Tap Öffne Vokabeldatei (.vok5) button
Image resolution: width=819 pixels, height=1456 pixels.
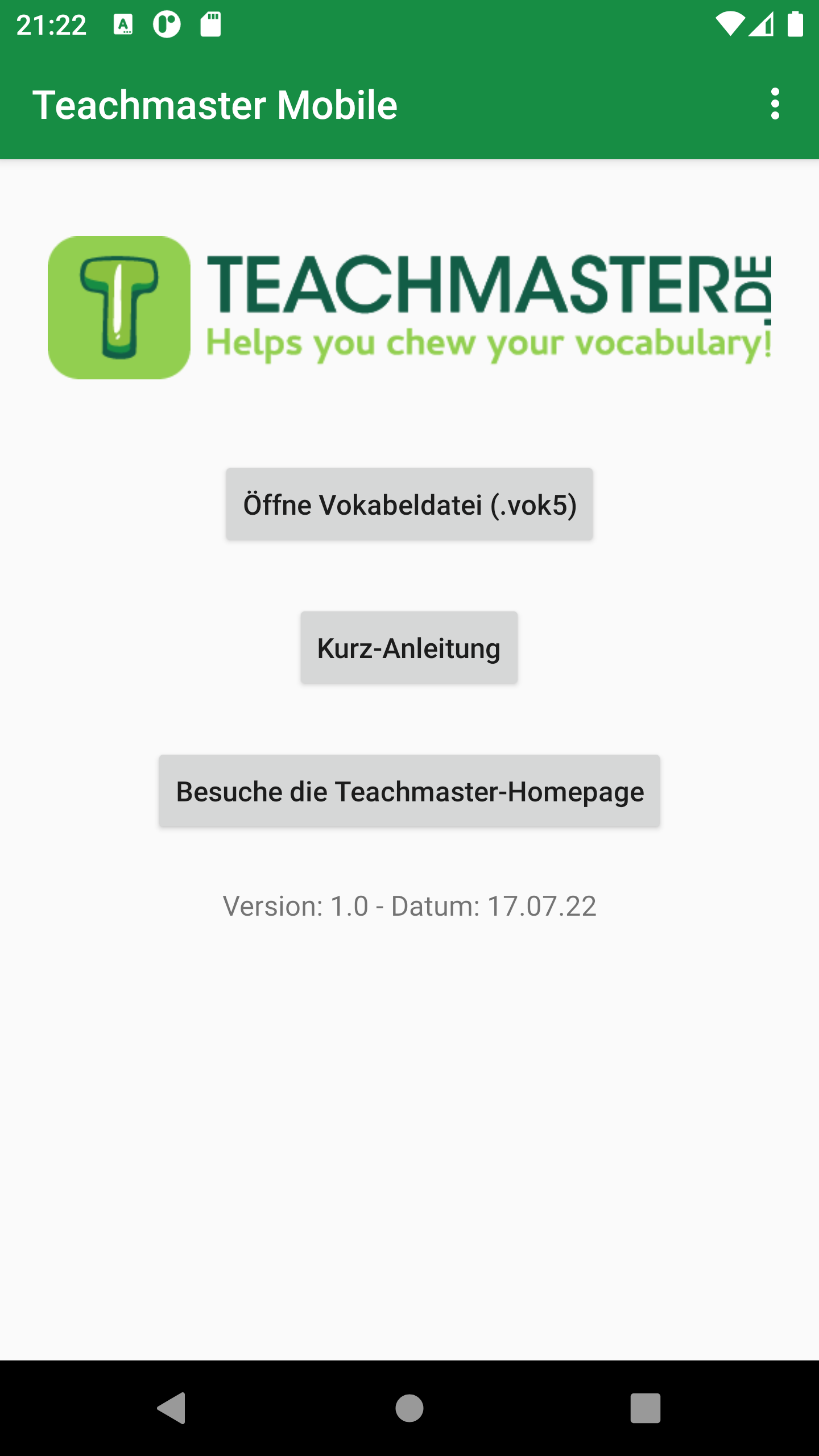[409, 504]
